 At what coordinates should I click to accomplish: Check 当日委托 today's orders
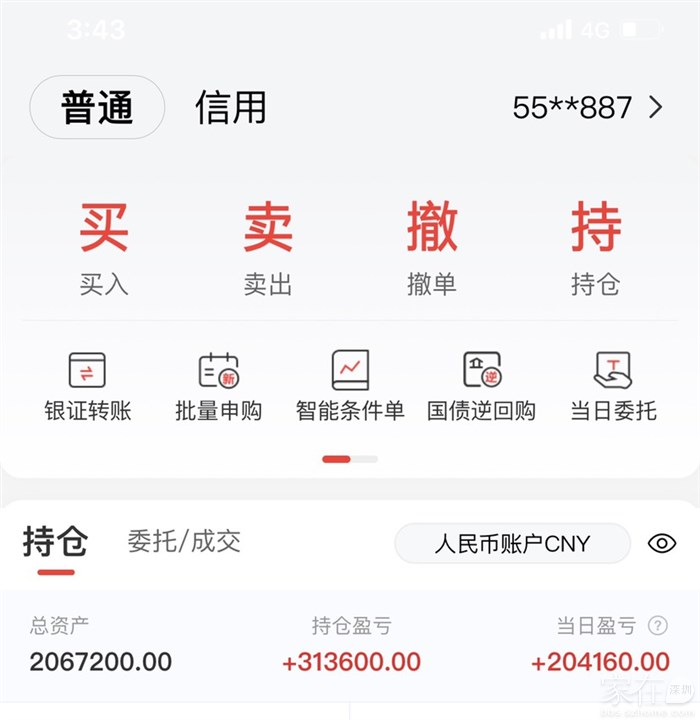[613, 386]
